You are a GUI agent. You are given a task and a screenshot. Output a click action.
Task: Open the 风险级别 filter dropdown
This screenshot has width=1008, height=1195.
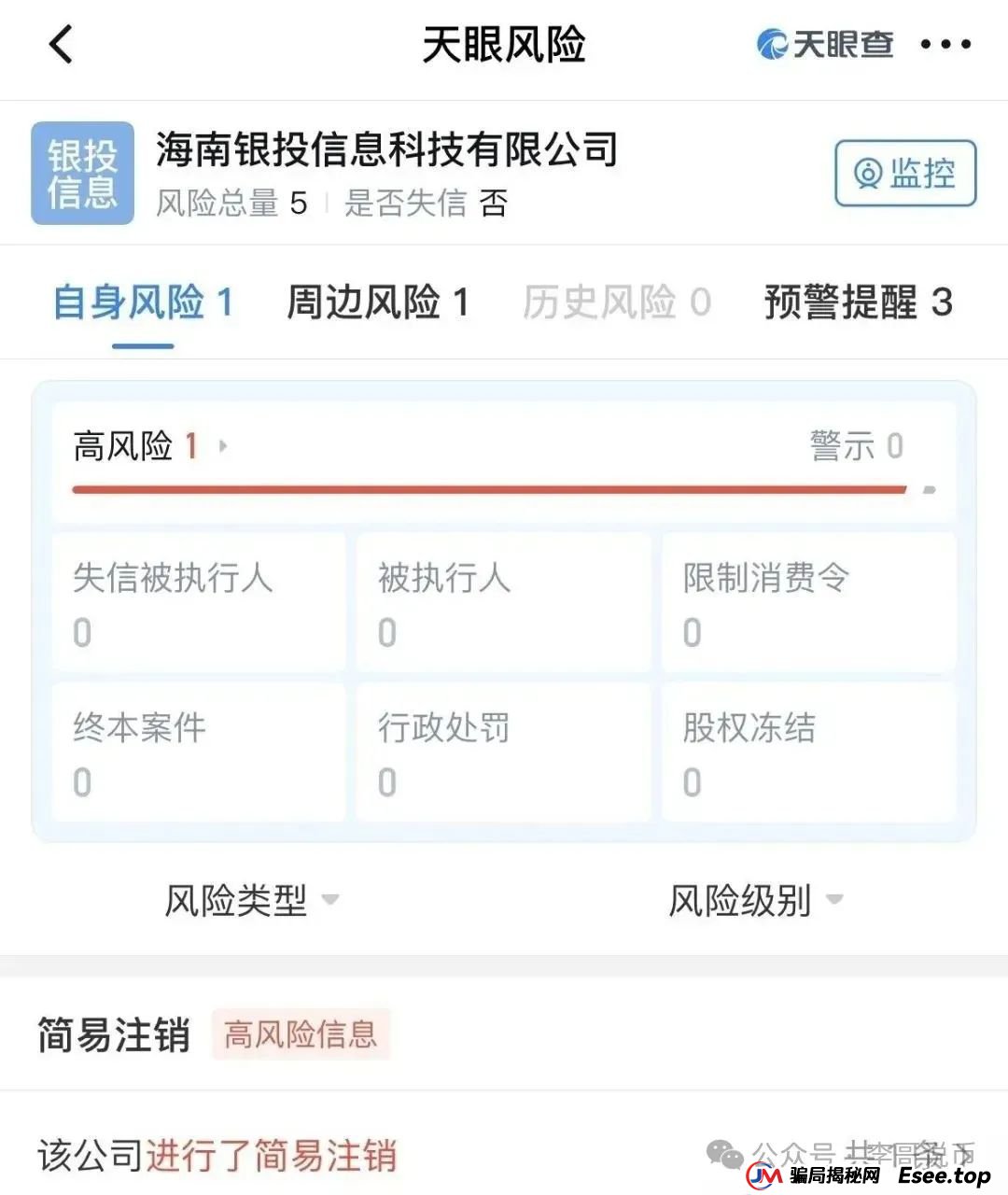pyautogui.click(x=756, y=900)
